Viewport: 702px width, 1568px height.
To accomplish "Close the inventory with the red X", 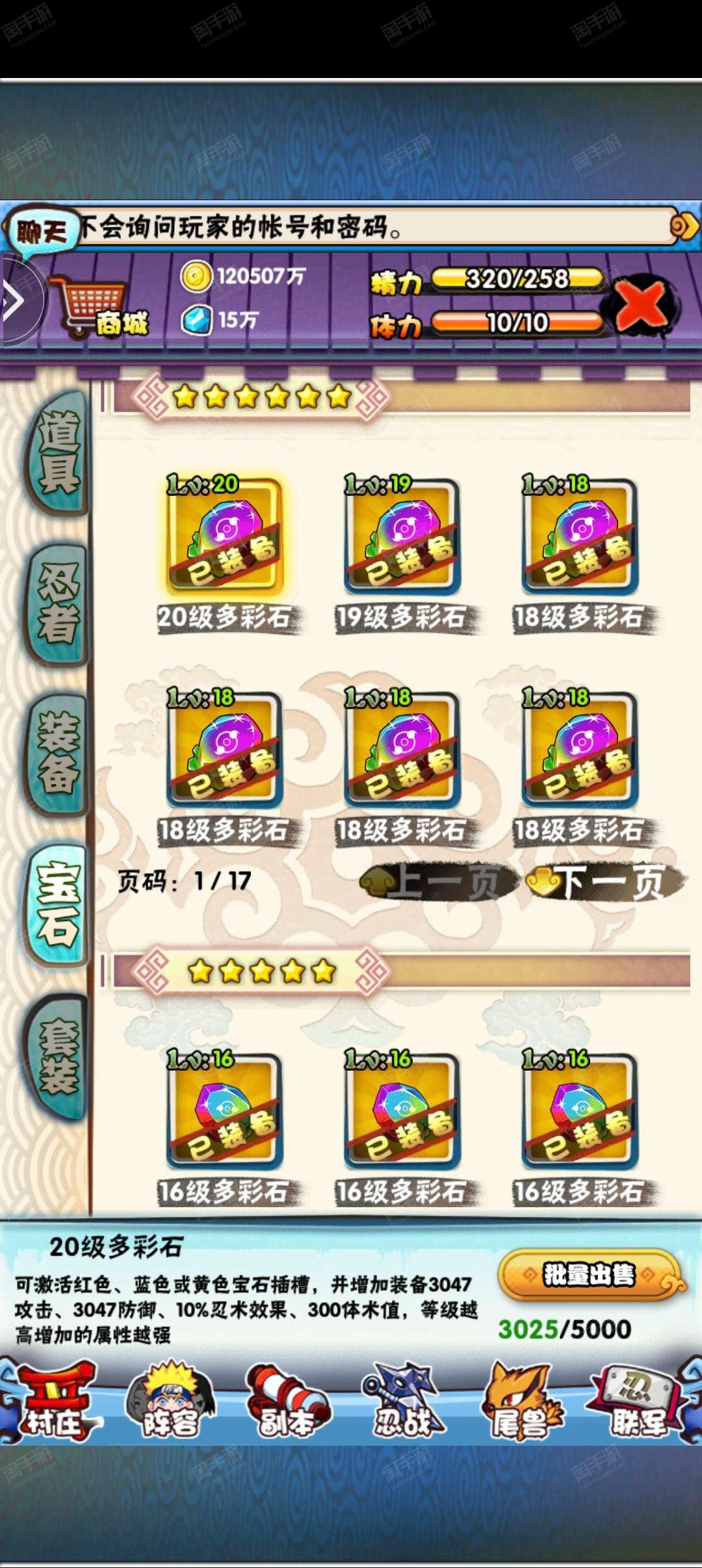I will click(x=643, y=304).
